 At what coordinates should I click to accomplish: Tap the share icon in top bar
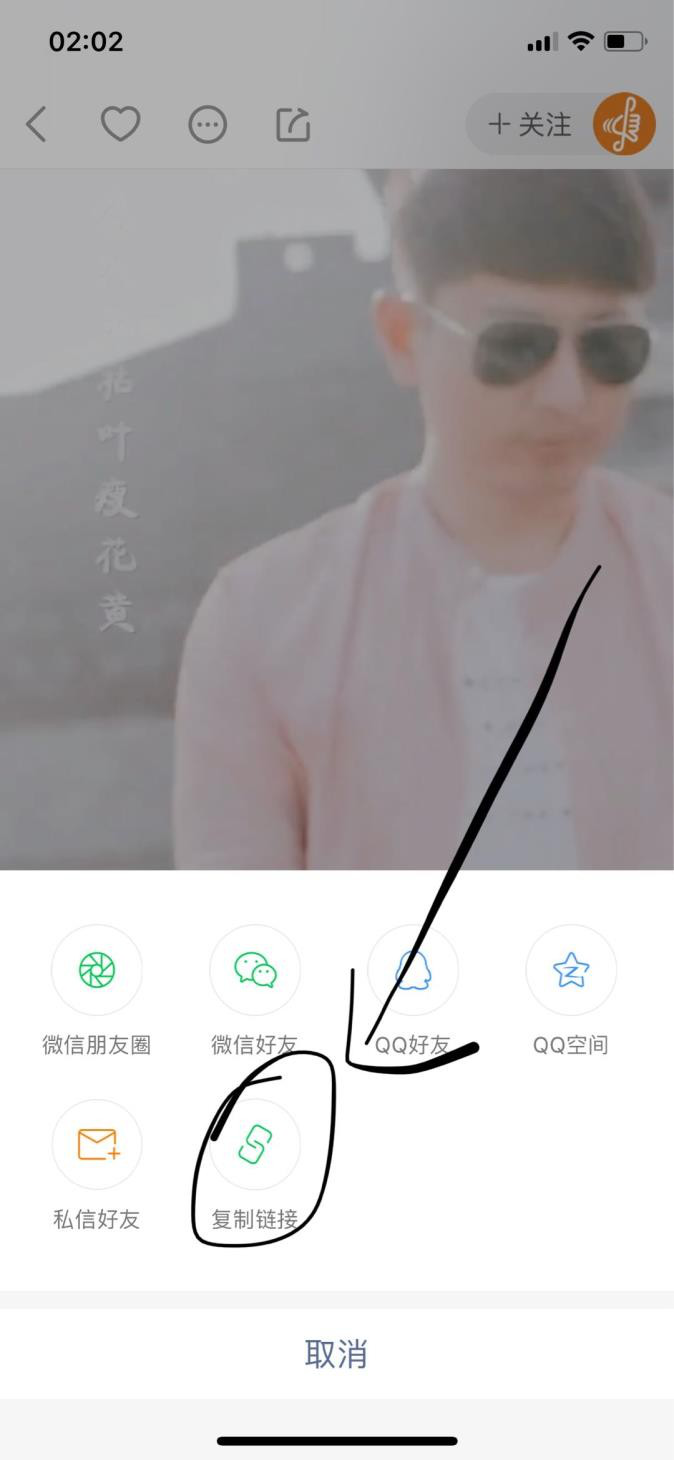pyautogui.click(x=293, y=125)
